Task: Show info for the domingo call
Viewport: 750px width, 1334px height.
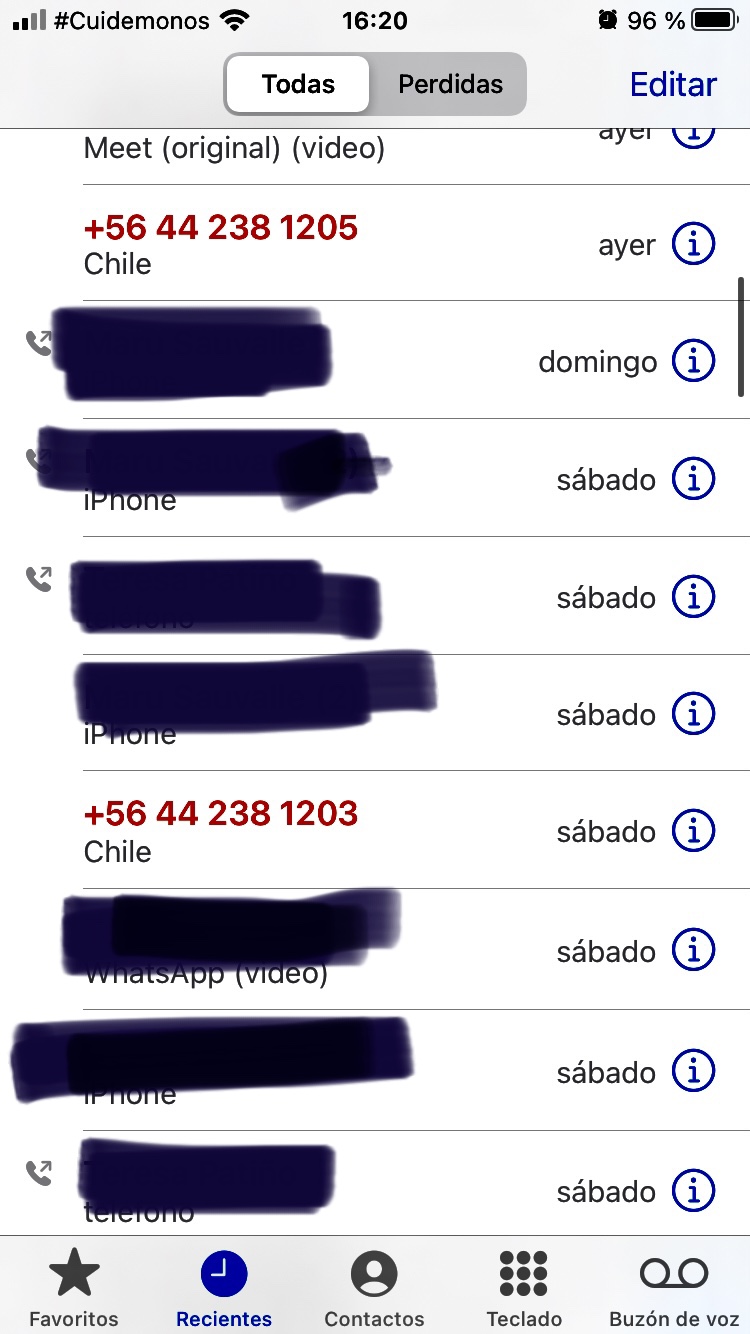Action: coord(693,360)
